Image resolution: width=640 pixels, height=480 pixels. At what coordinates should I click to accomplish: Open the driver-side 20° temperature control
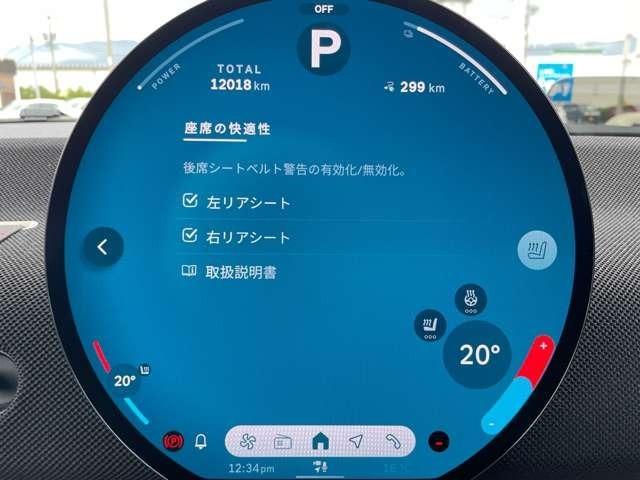(125, 380)
